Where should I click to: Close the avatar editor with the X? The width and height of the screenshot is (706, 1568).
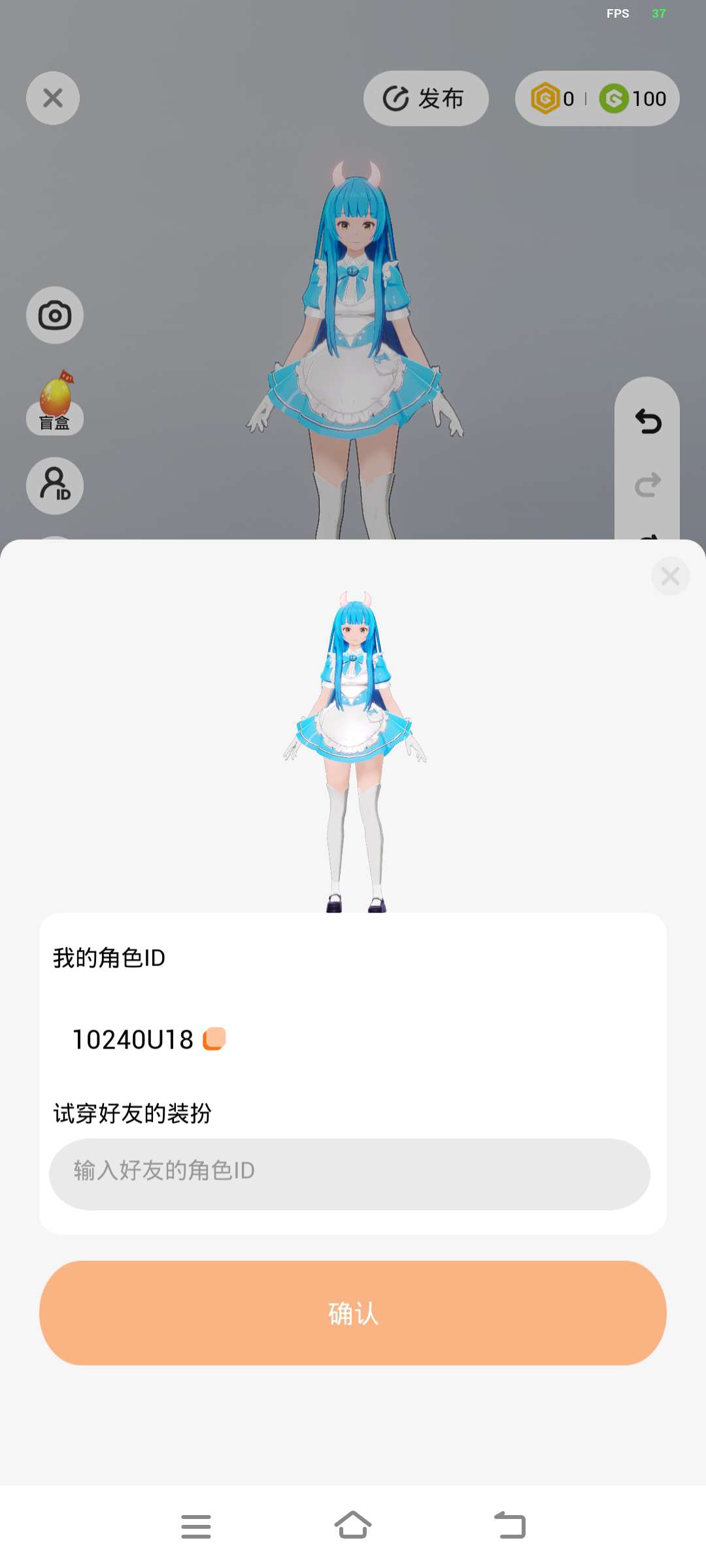point(53,98)
